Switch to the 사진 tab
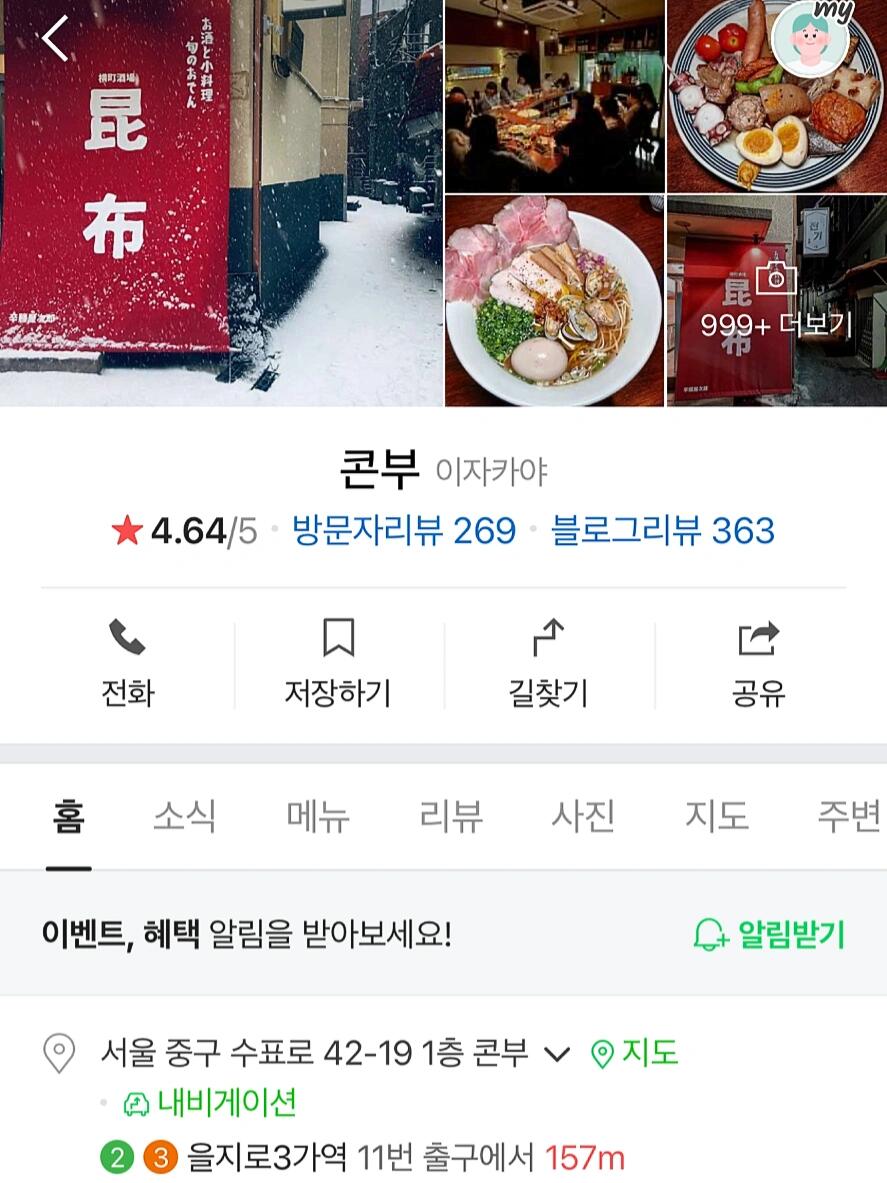887x1183 pixels. pos(583,817)
